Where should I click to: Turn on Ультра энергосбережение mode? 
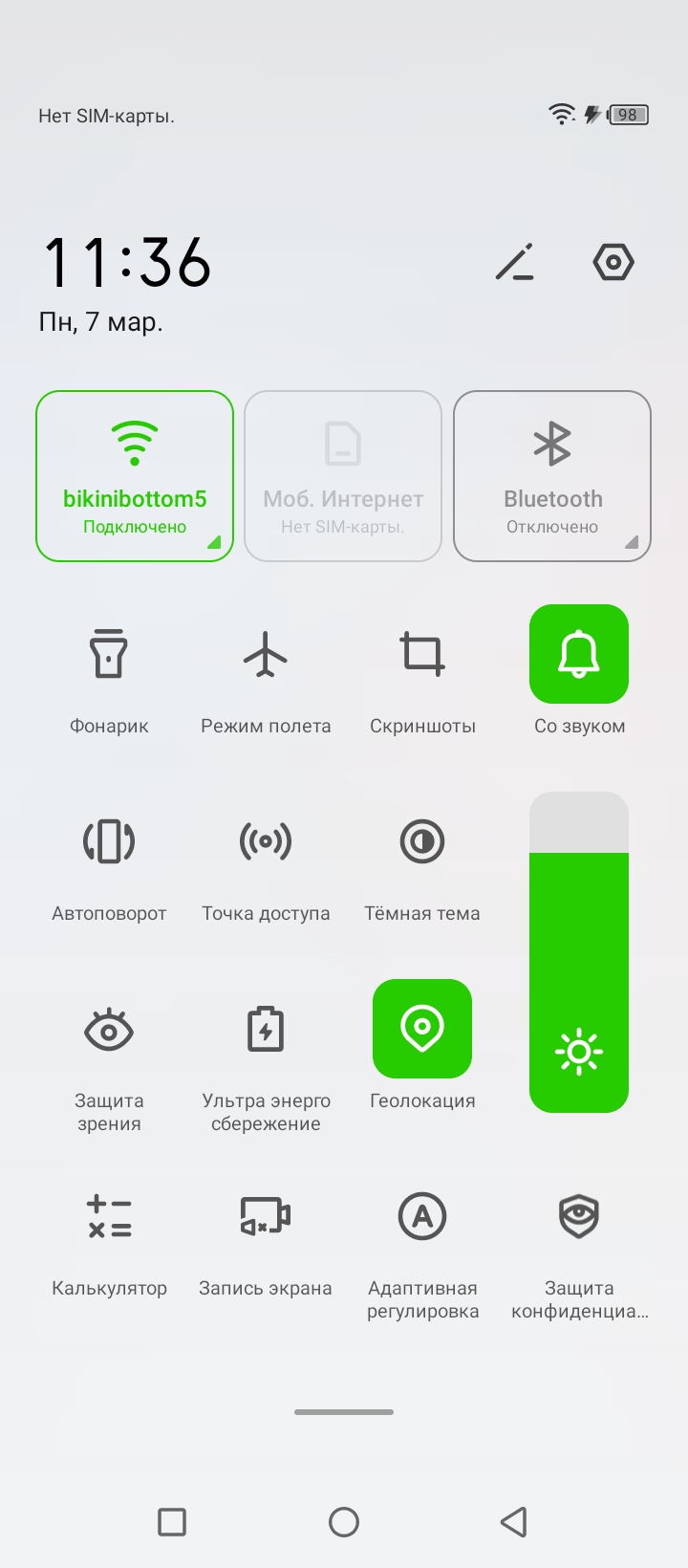point(266,1030)
